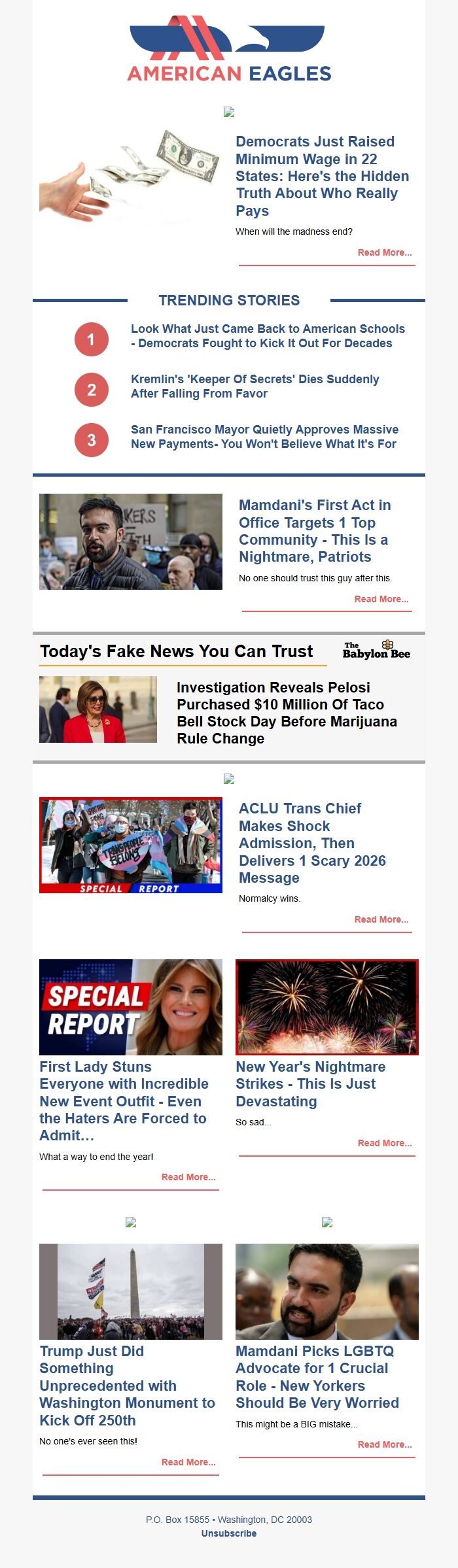
Task: Unsubscribe from this newsletter
Action: (x=228, y=1533)
